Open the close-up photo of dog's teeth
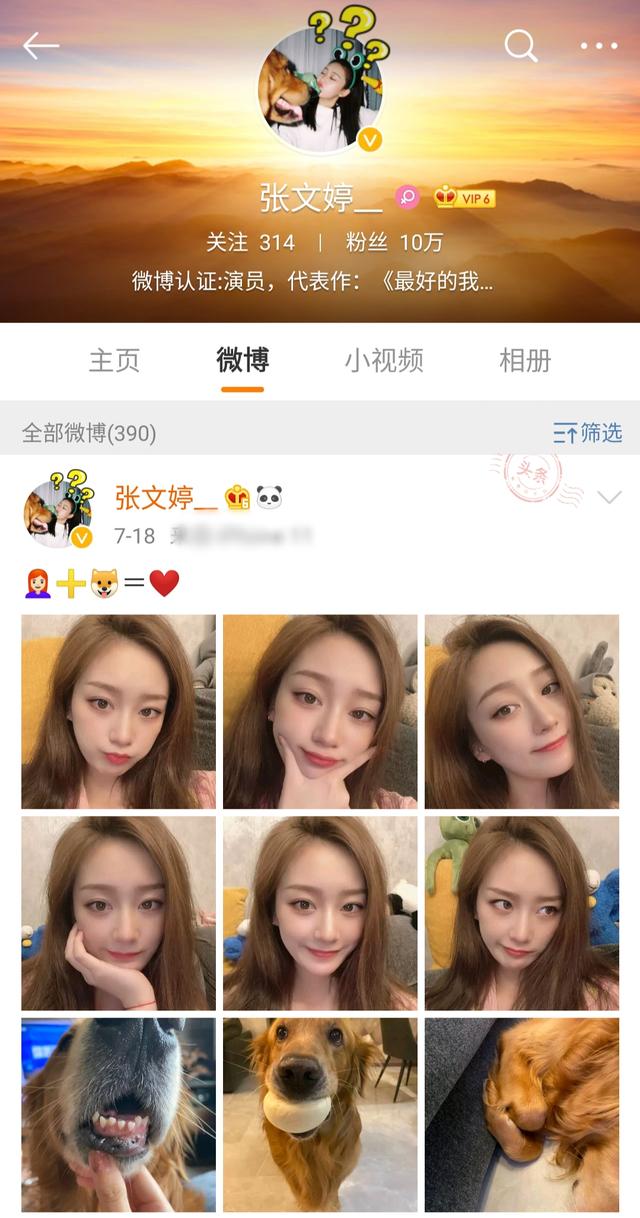 pos(118,1114)
